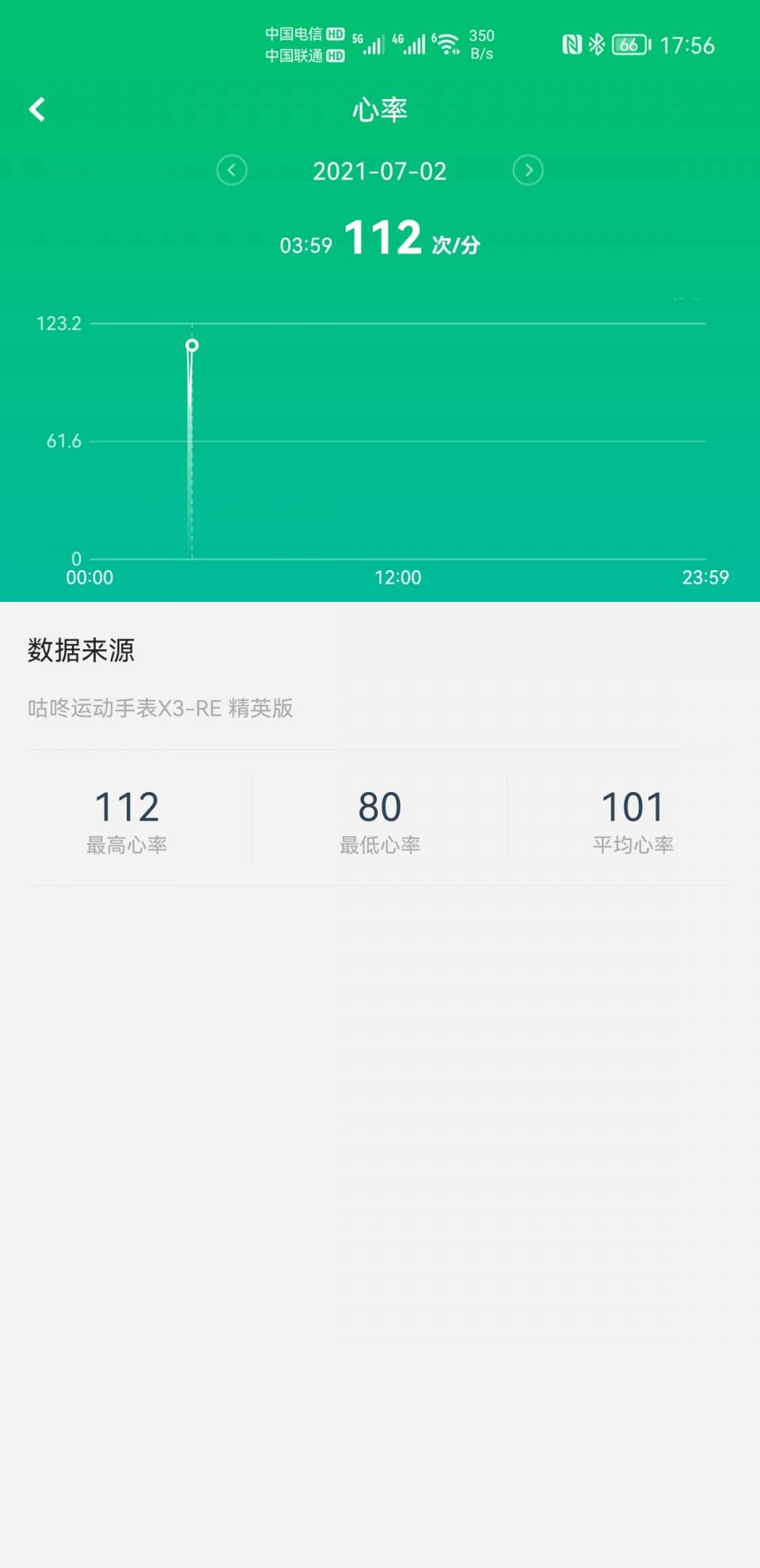
Task: Go to the next day with right arrow
Action: click(x=528, y=171)
